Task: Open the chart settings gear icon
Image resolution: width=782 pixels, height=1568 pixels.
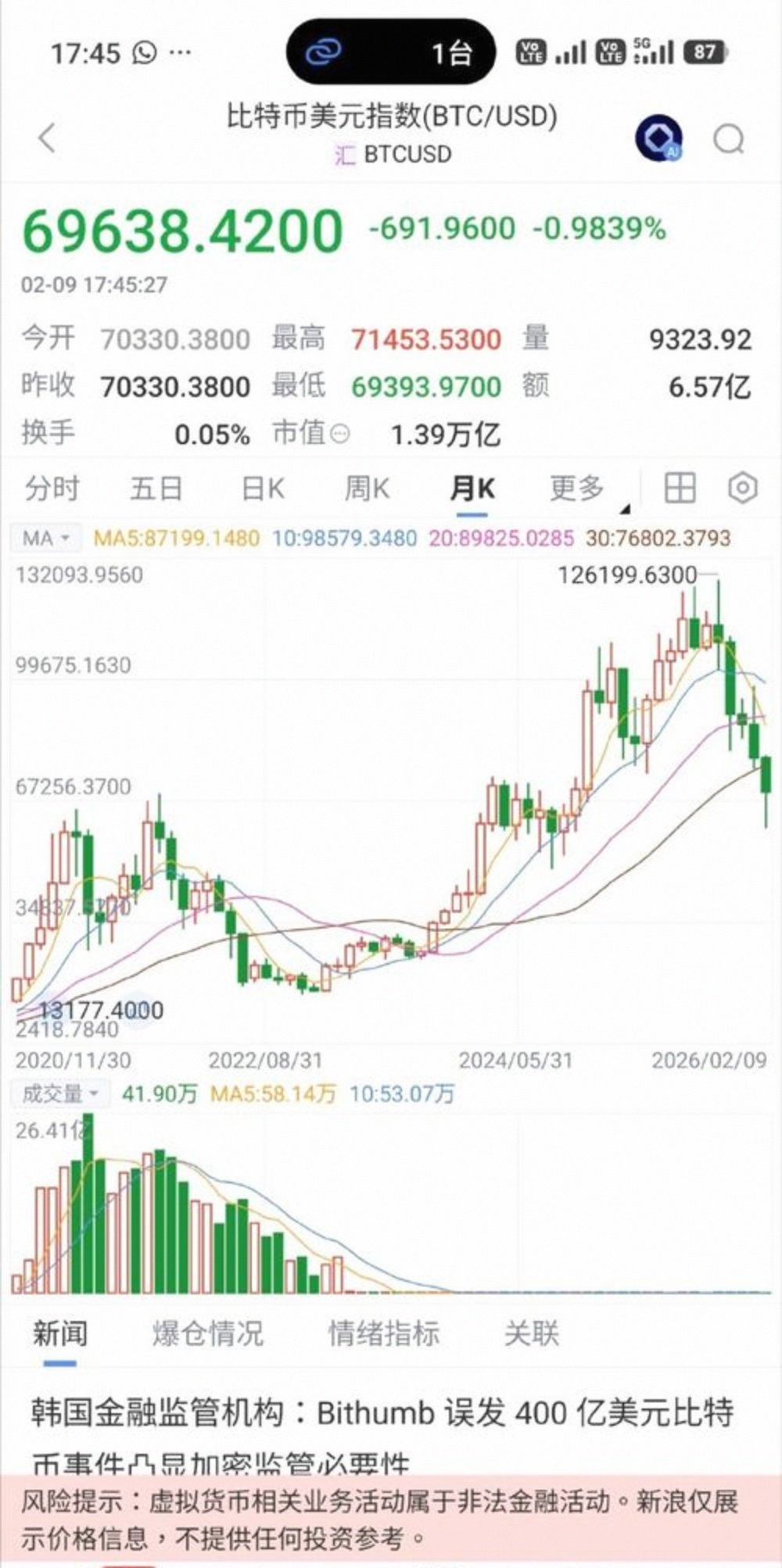Action: coord(741,487)
